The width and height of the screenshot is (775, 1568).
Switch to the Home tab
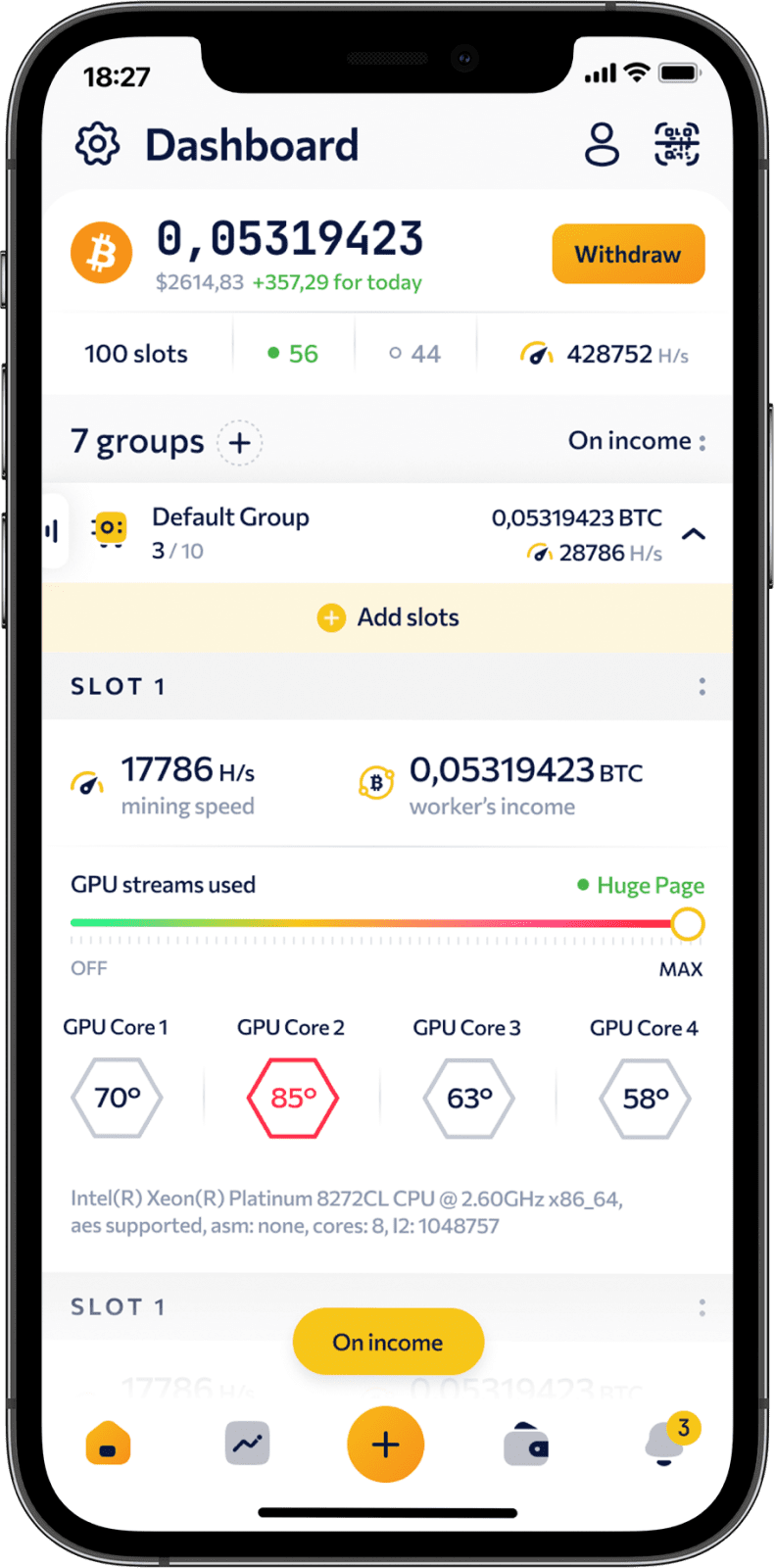(108, 1445)
